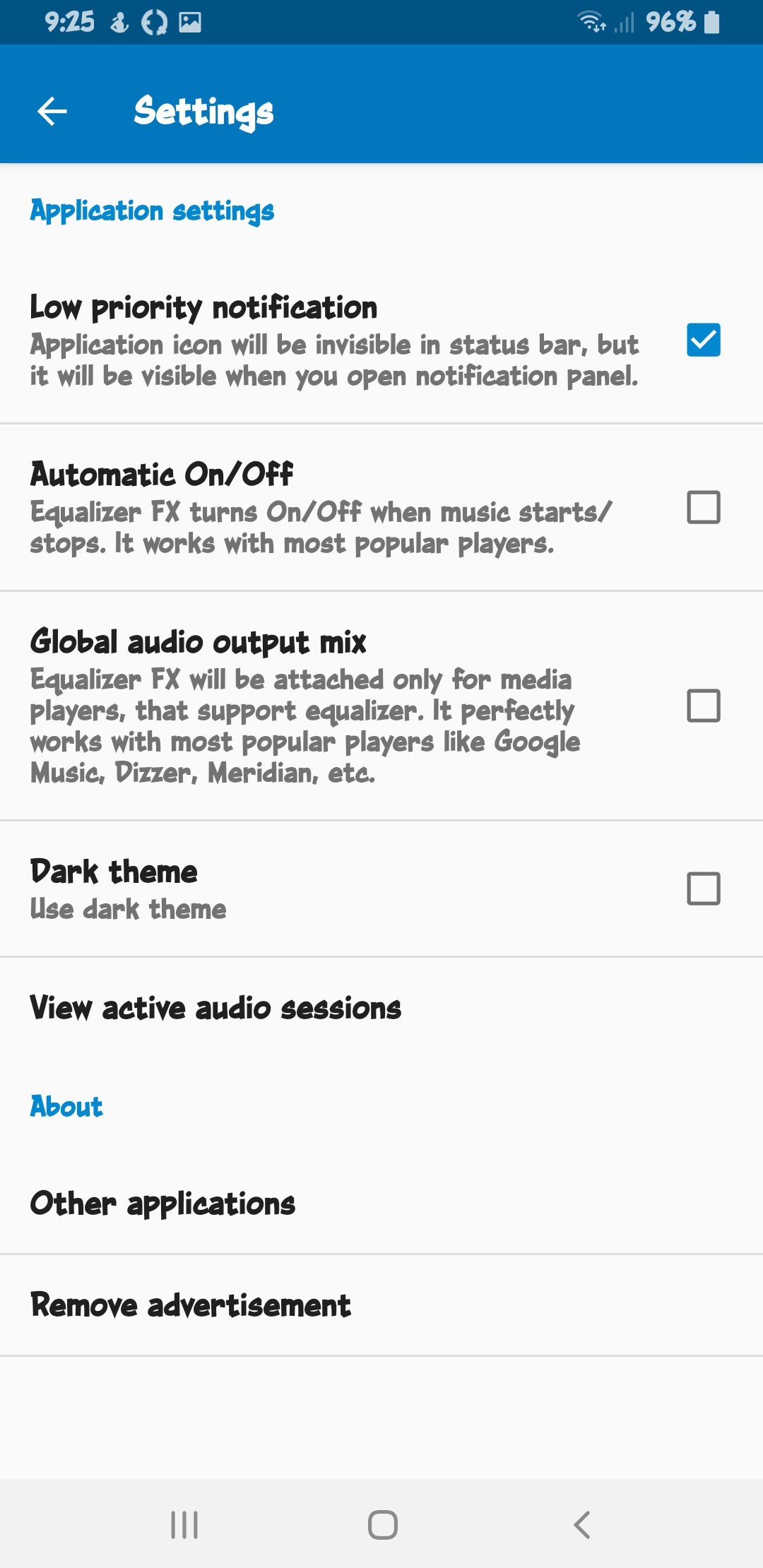Screen dimensions: 763x1568
Task: Enable the Automatic On/Off checkbox
Action: coord(703,507)
